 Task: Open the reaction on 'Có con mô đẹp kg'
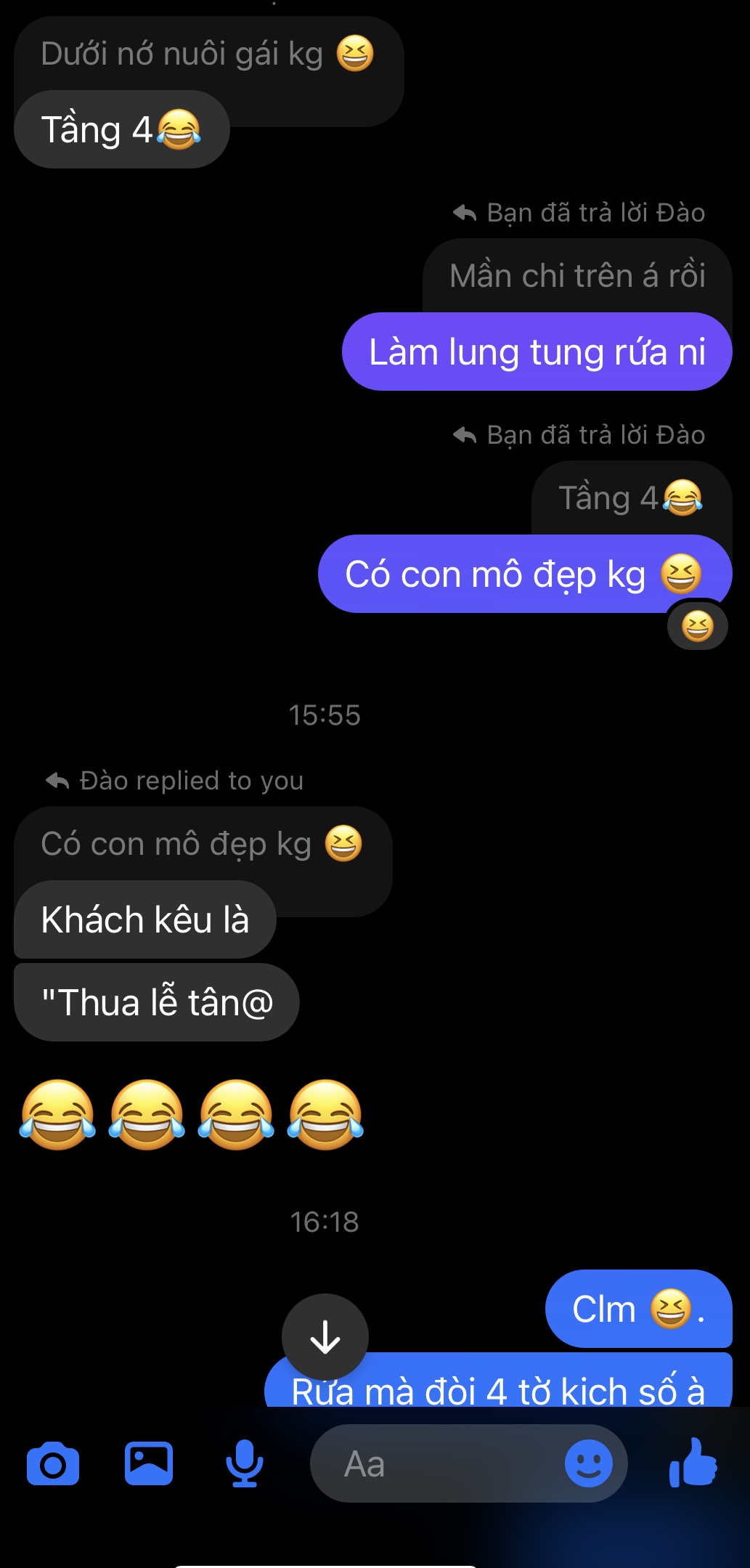click(x=697, y=626)
